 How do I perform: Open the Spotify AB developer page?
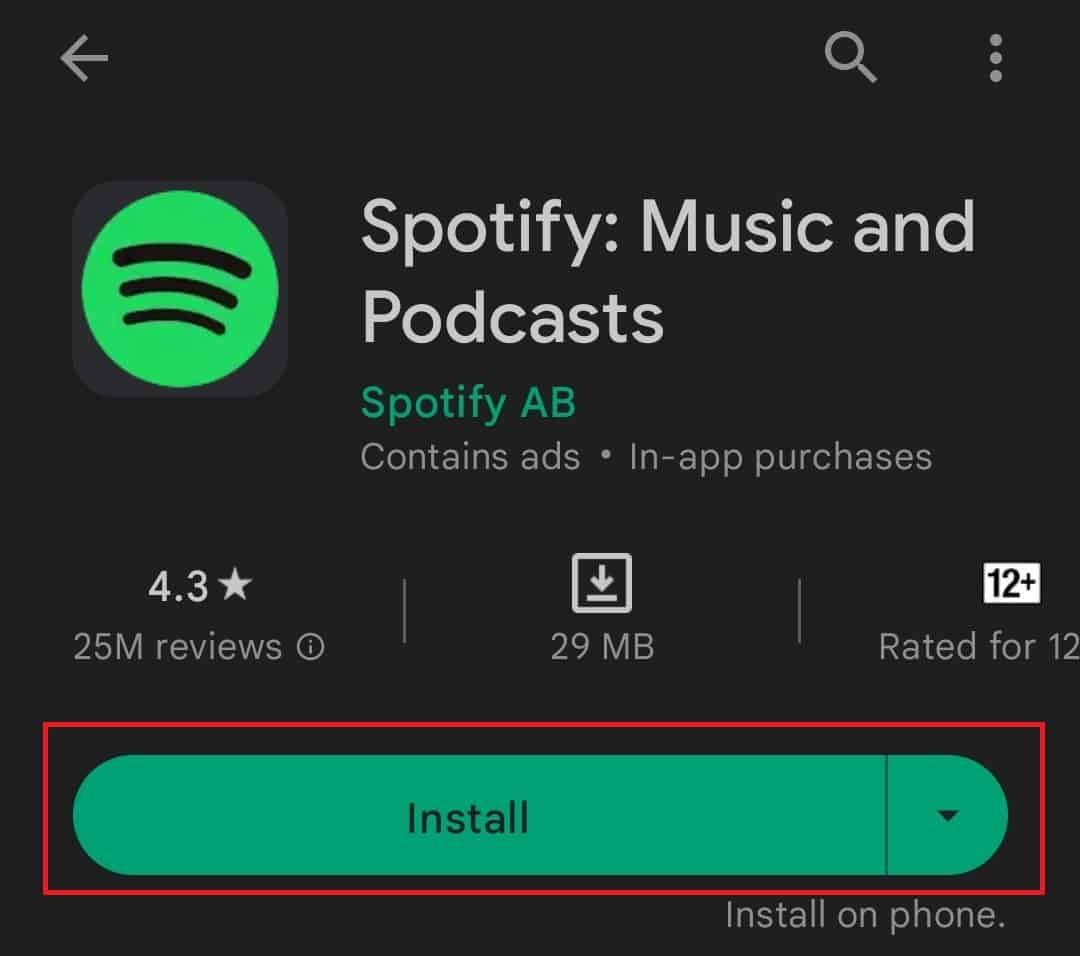[468, 402]
